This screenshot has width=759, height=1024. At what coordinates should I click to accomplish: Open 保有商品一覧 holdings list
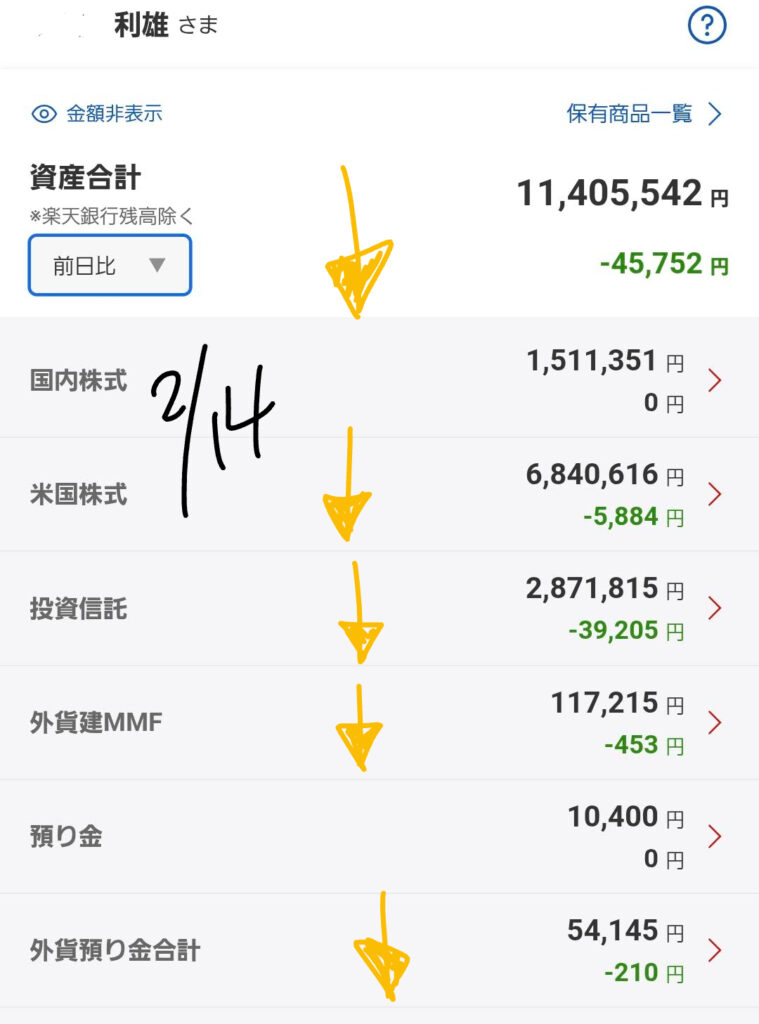point(643,113)
